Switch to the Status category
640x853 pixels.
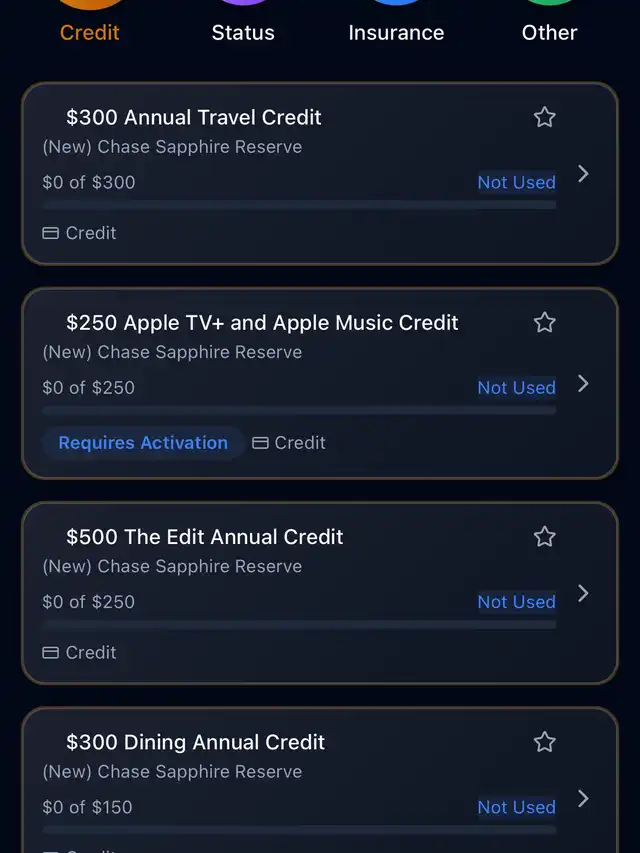tap(243, 32)
